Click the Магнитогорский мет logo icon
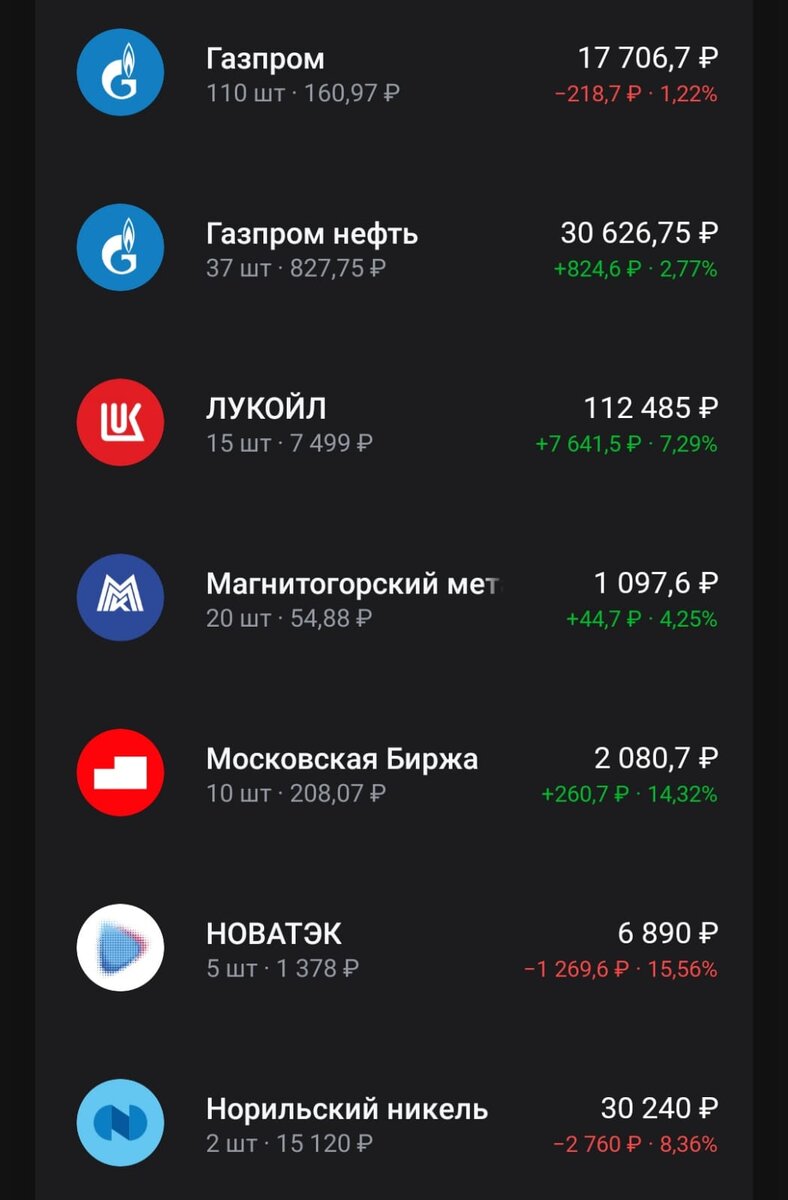Image resolution: width=788 pixels, height=1200 pixels. (120, 596)
